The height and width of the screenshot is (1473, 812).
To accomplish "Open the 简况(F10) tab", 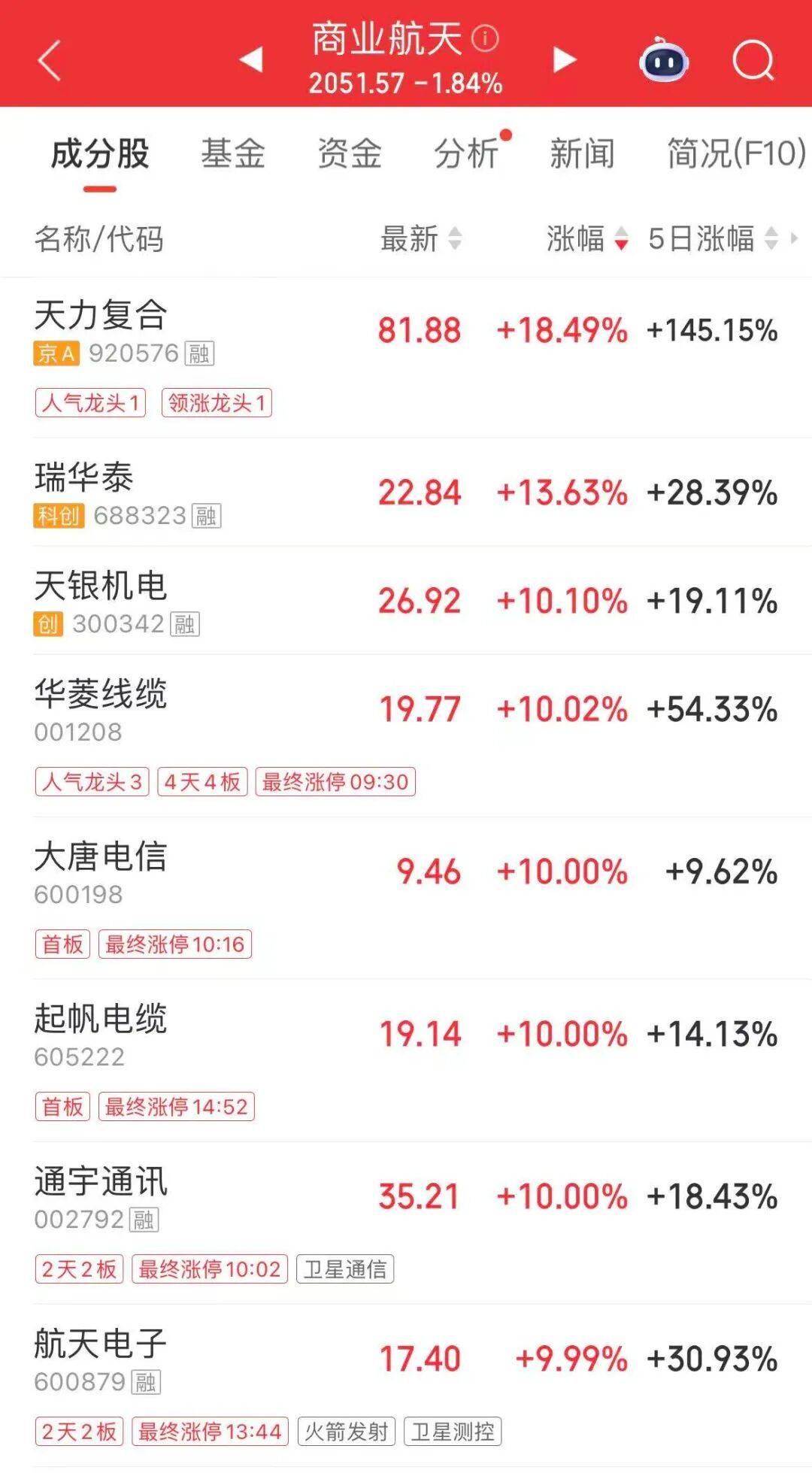I will [x=733, y=153].
